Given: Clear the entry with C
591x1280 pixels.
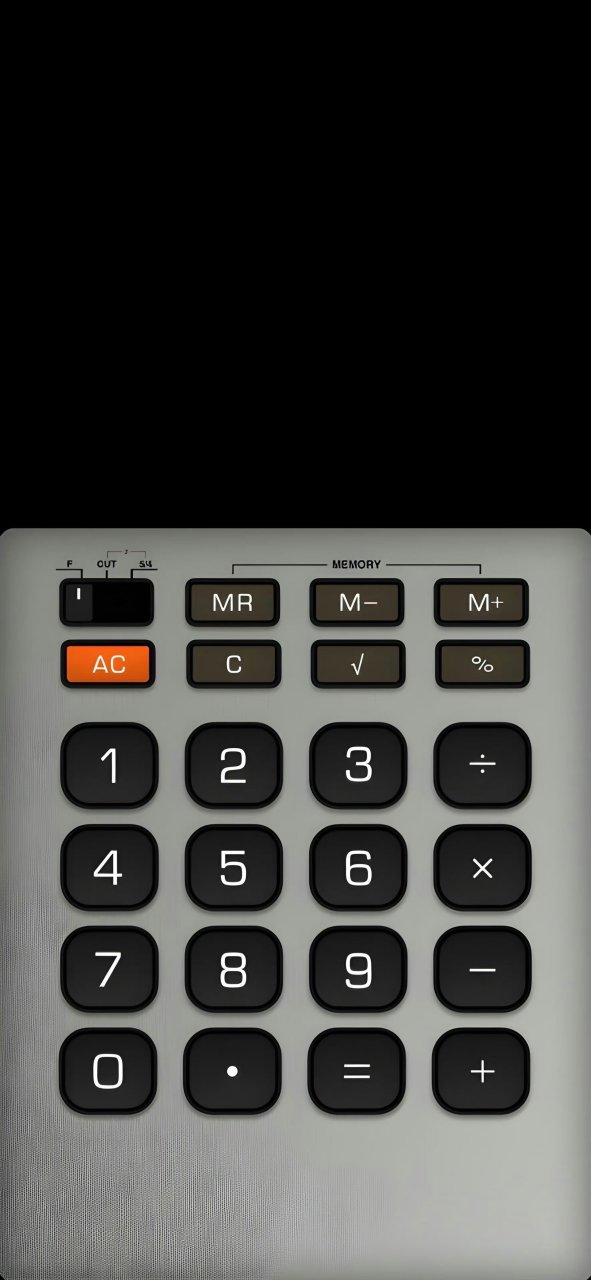Looking at the screenshot, I should click(233, 664).
